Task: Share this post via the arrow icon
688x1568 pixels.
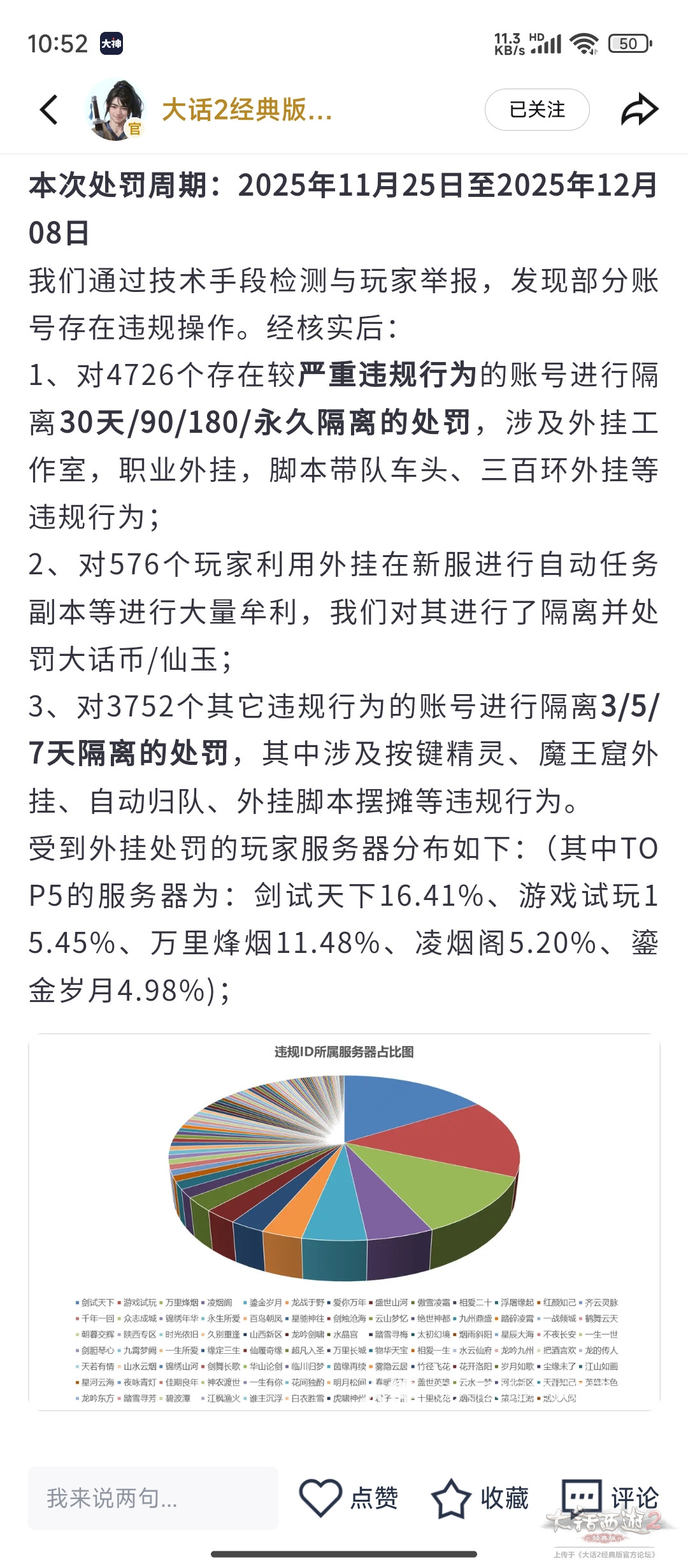Action: point(639,110)
